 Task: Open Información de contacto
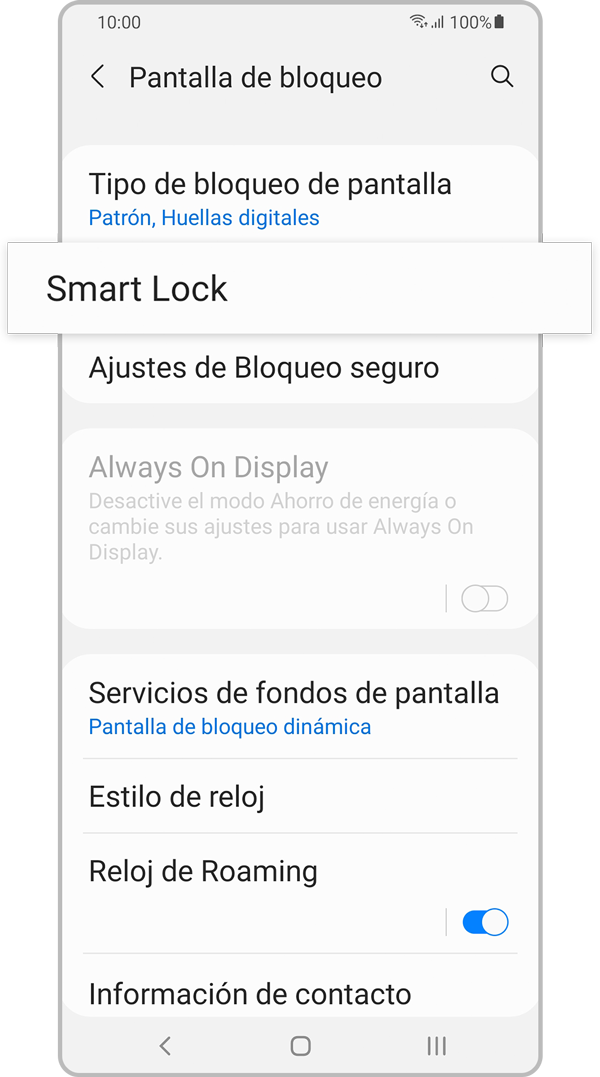(x=250, y=994)
